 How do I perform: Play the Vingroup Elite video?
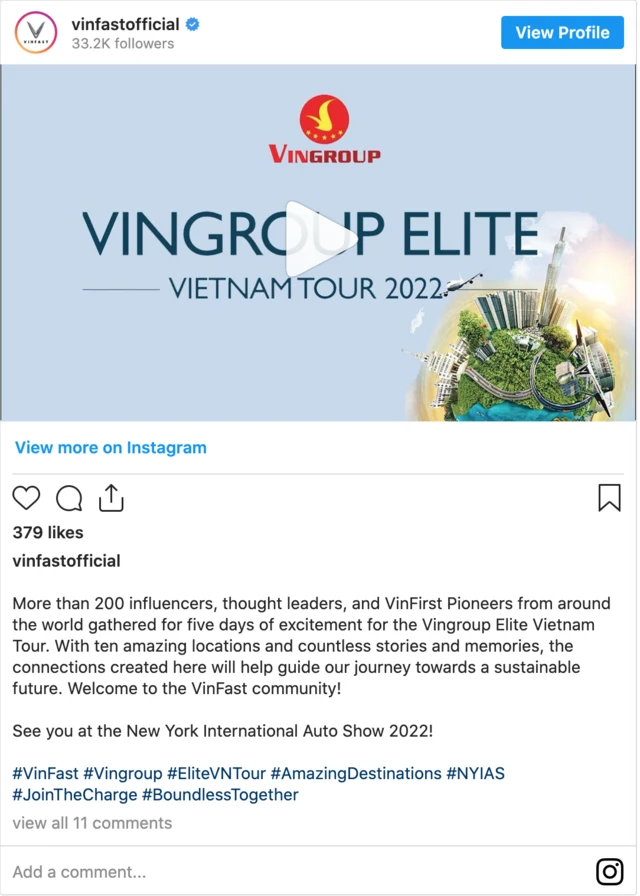point(319,238)
